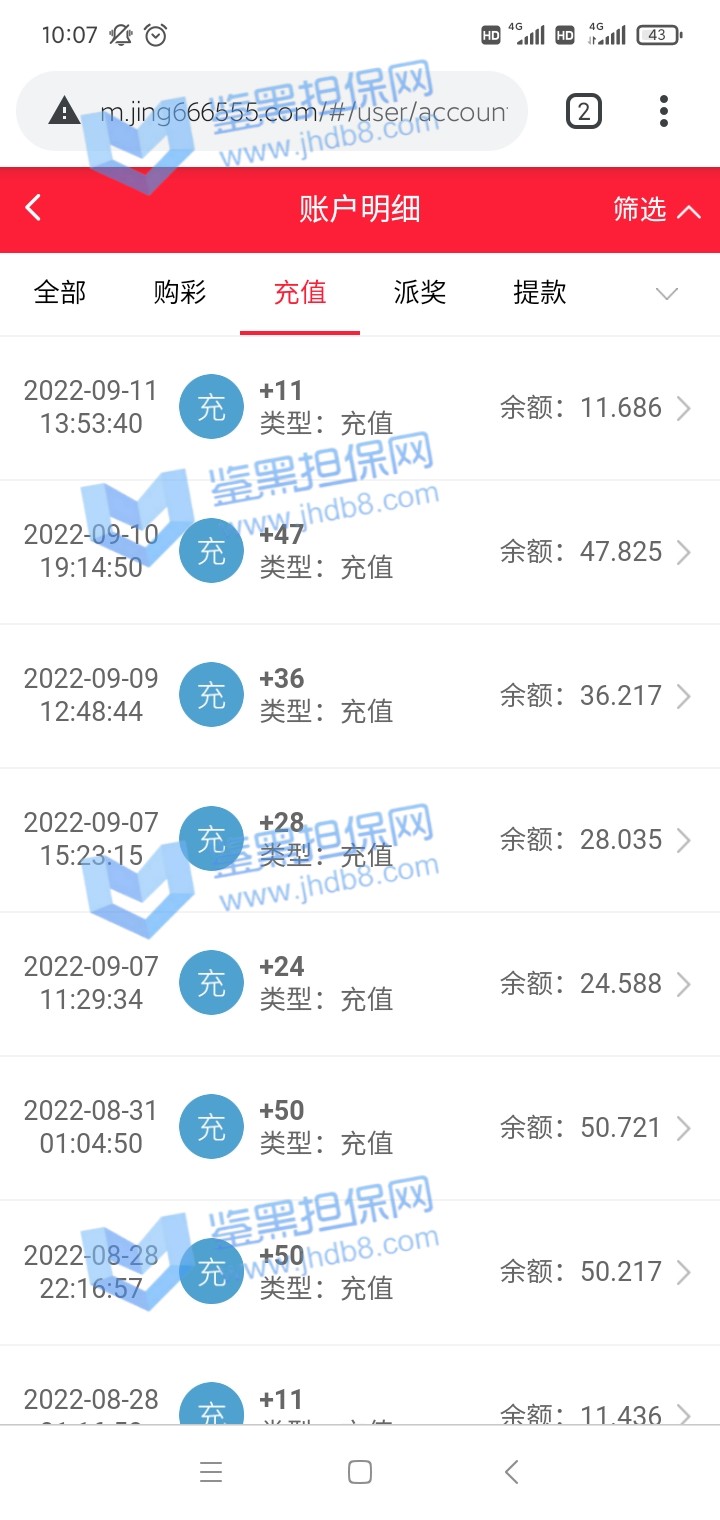Viewport: 720px width, 1520px height.
Task: Switch to the 购彩 tab
Action: (x=180, y=292)
